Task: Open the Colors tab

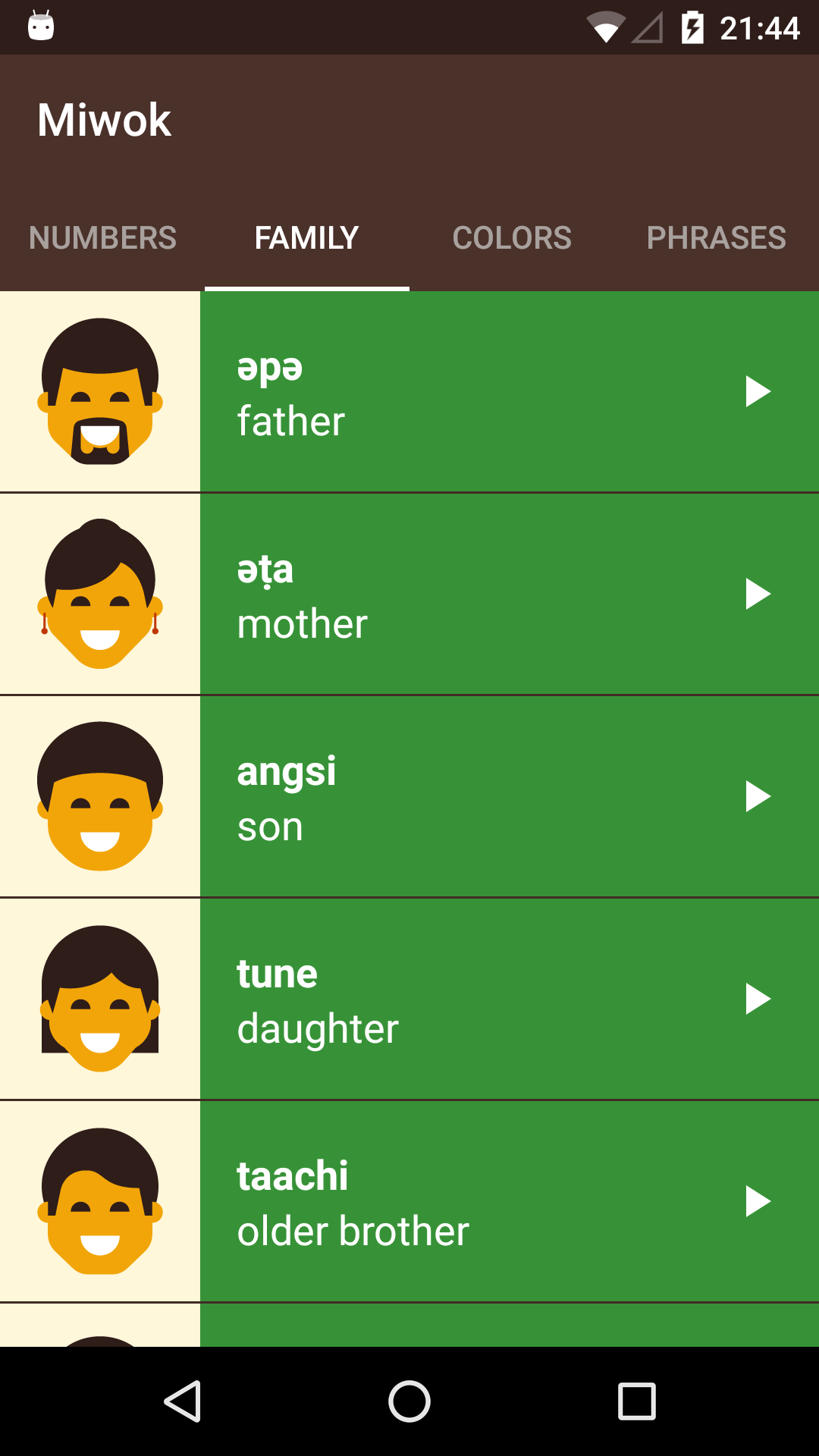Action: (x=512, y=238)
